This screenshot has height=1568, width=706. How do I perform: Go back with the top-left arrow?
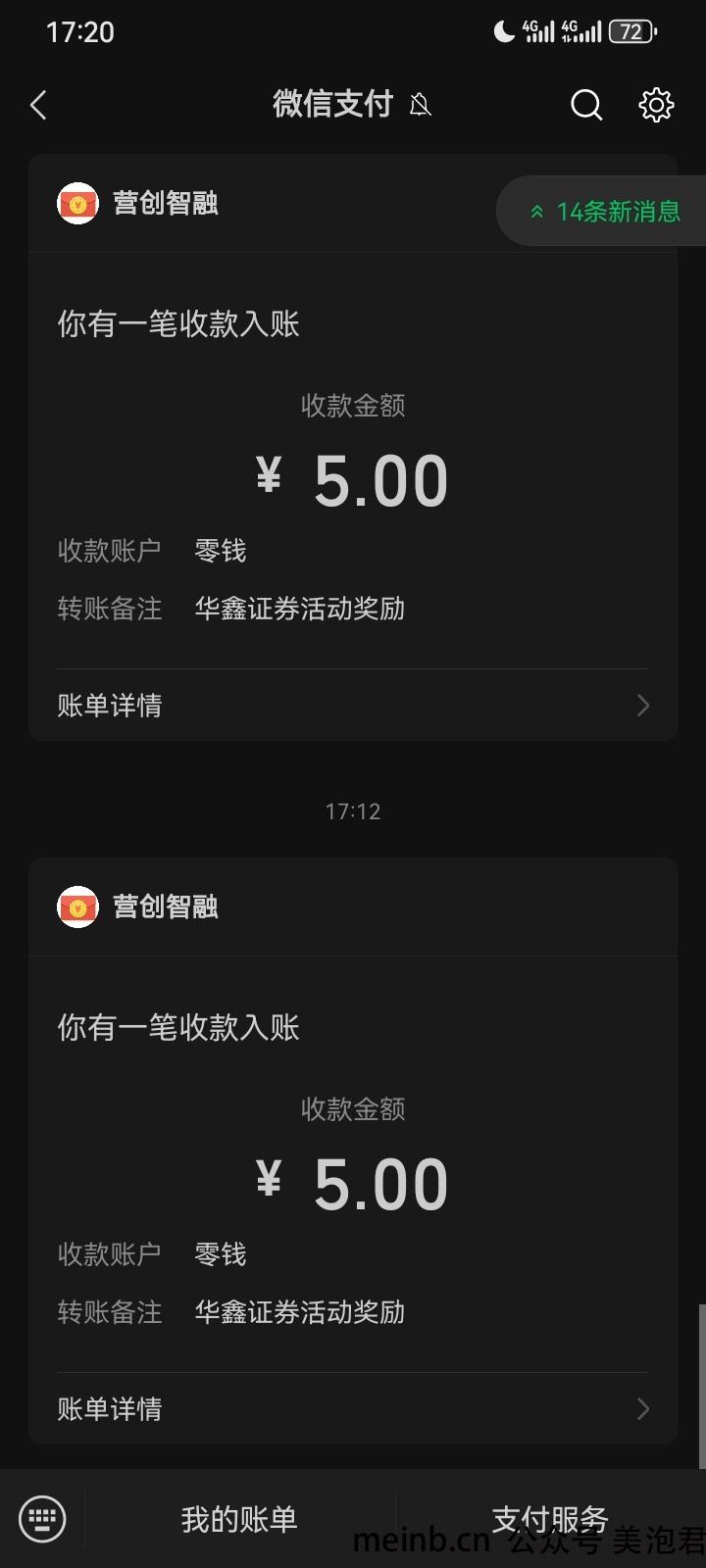click(39, 105)
